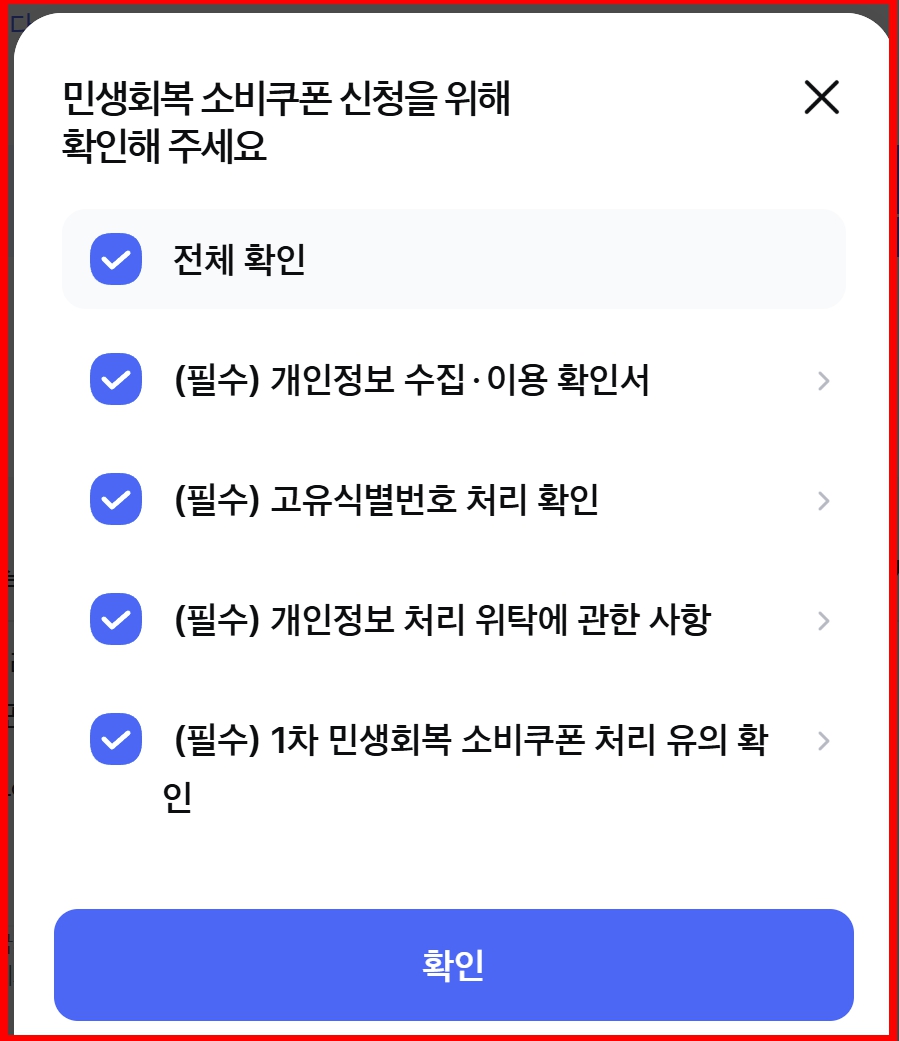Click the checkmark icon for 개인정보 수집·이용 확인서
The width and height of the screenshot is (899, 1041).
tap(116, 380)
